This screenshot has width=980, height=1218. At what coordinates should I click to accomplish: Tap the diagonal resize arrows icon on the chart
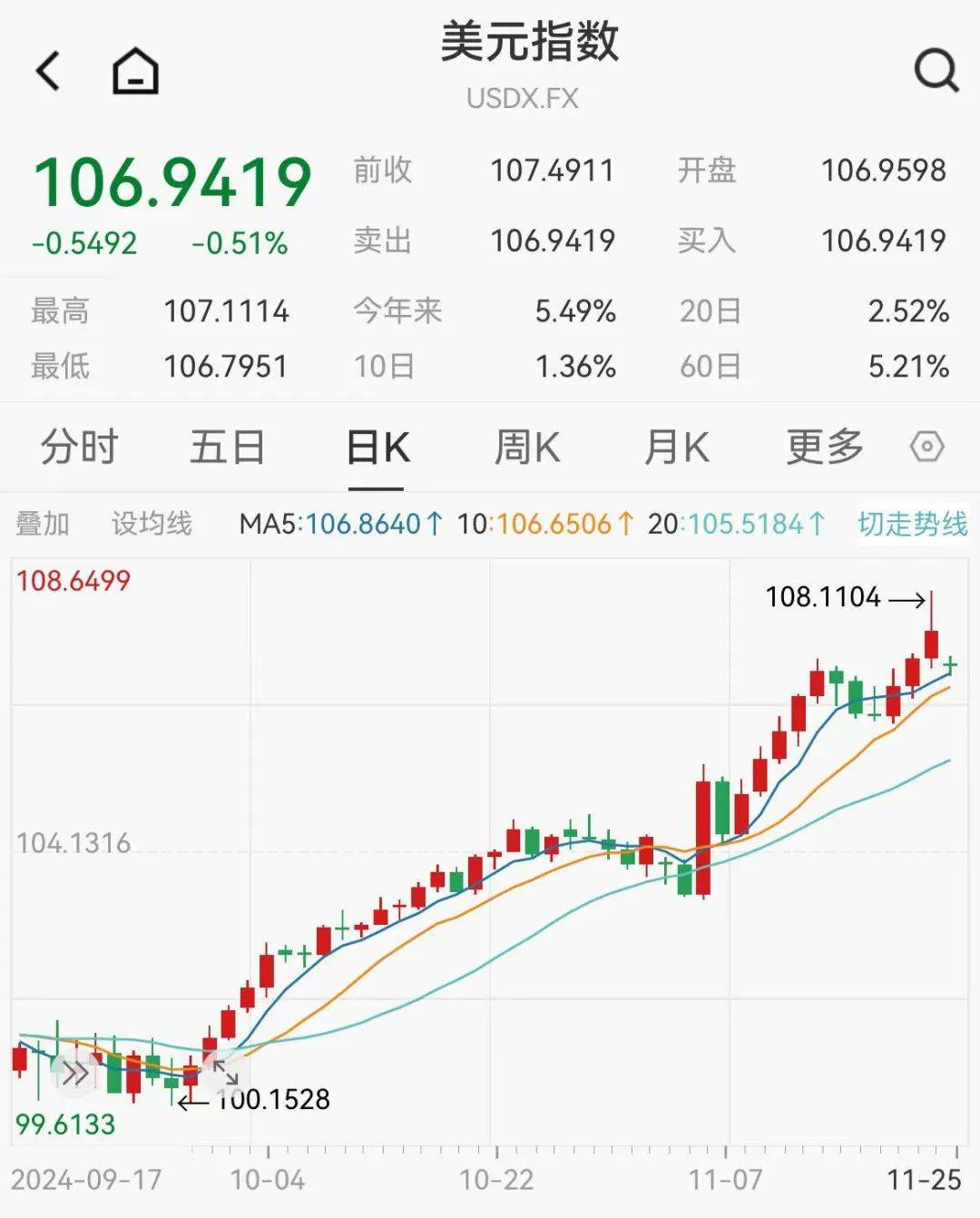pos(225,1074)
